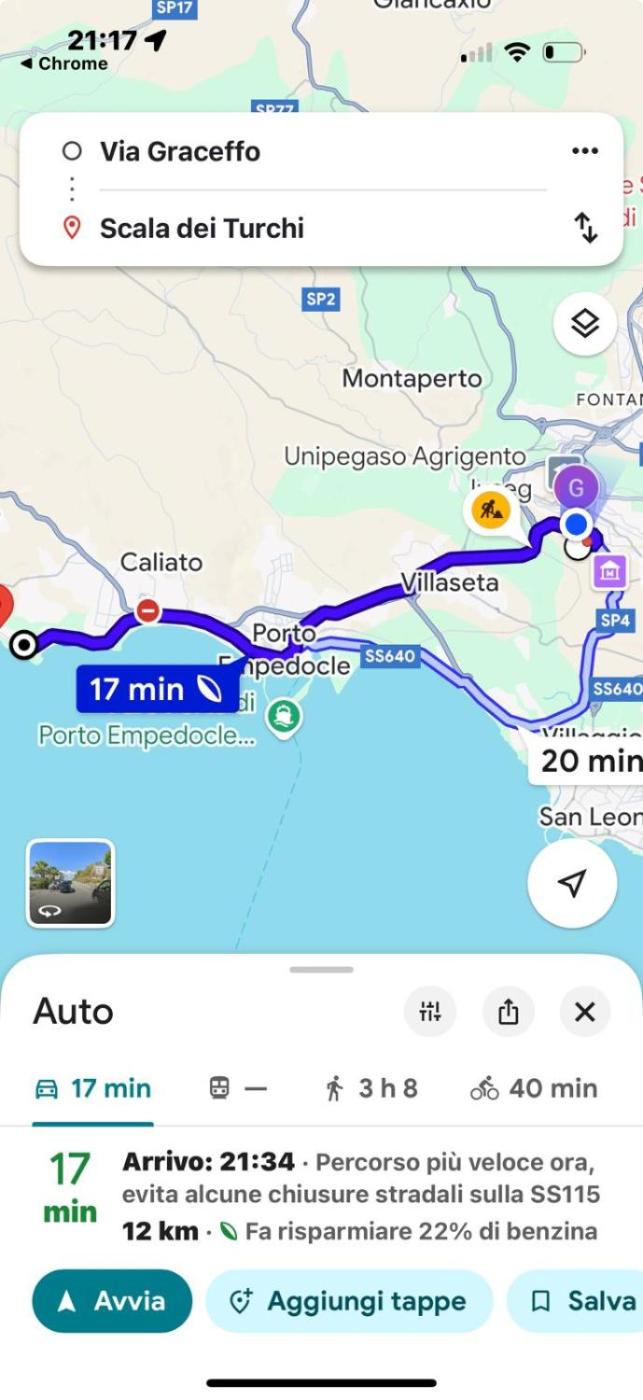View the road works warning icon
The width and height of the screenshot is (643, 1400).
coord(490,511)
